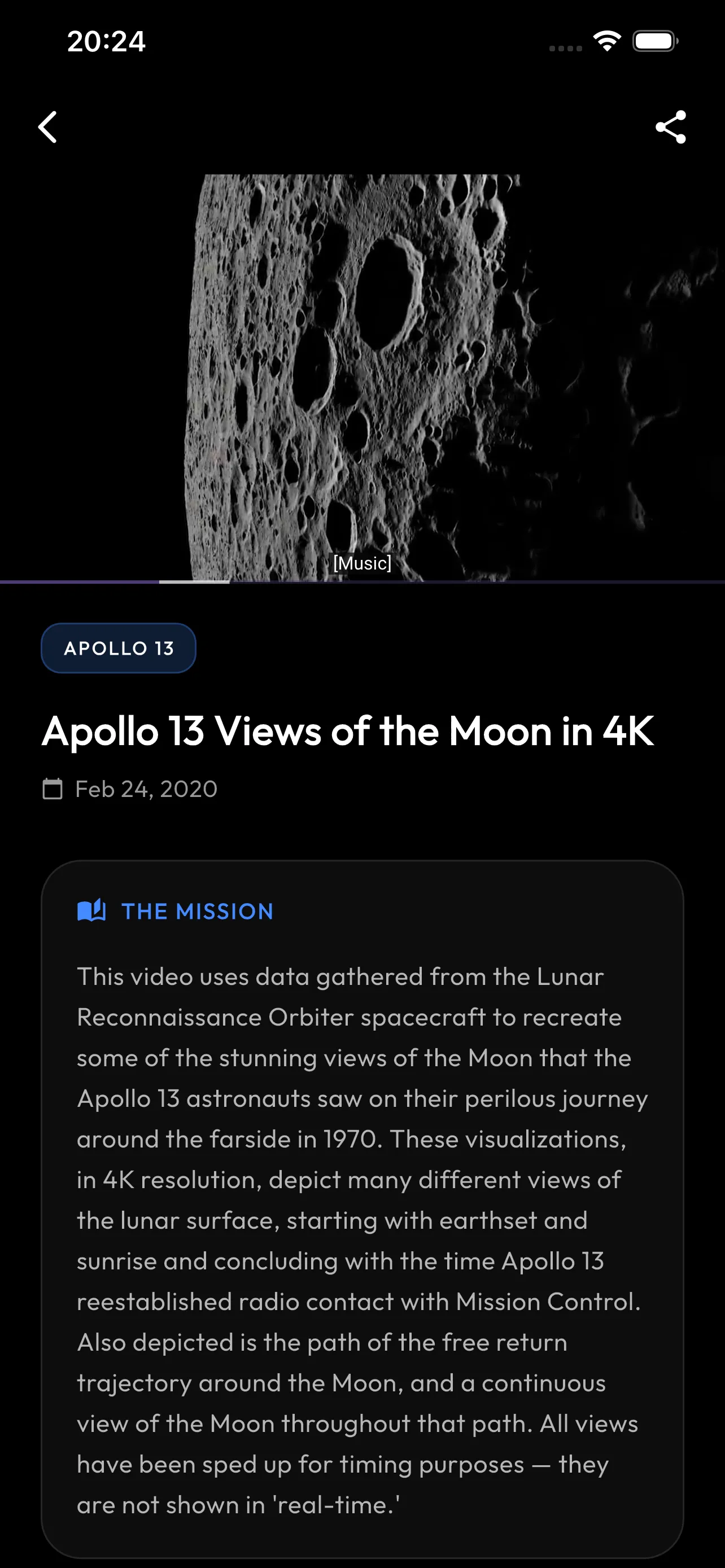Tap the Feb 24, 2020 date label

146,789
